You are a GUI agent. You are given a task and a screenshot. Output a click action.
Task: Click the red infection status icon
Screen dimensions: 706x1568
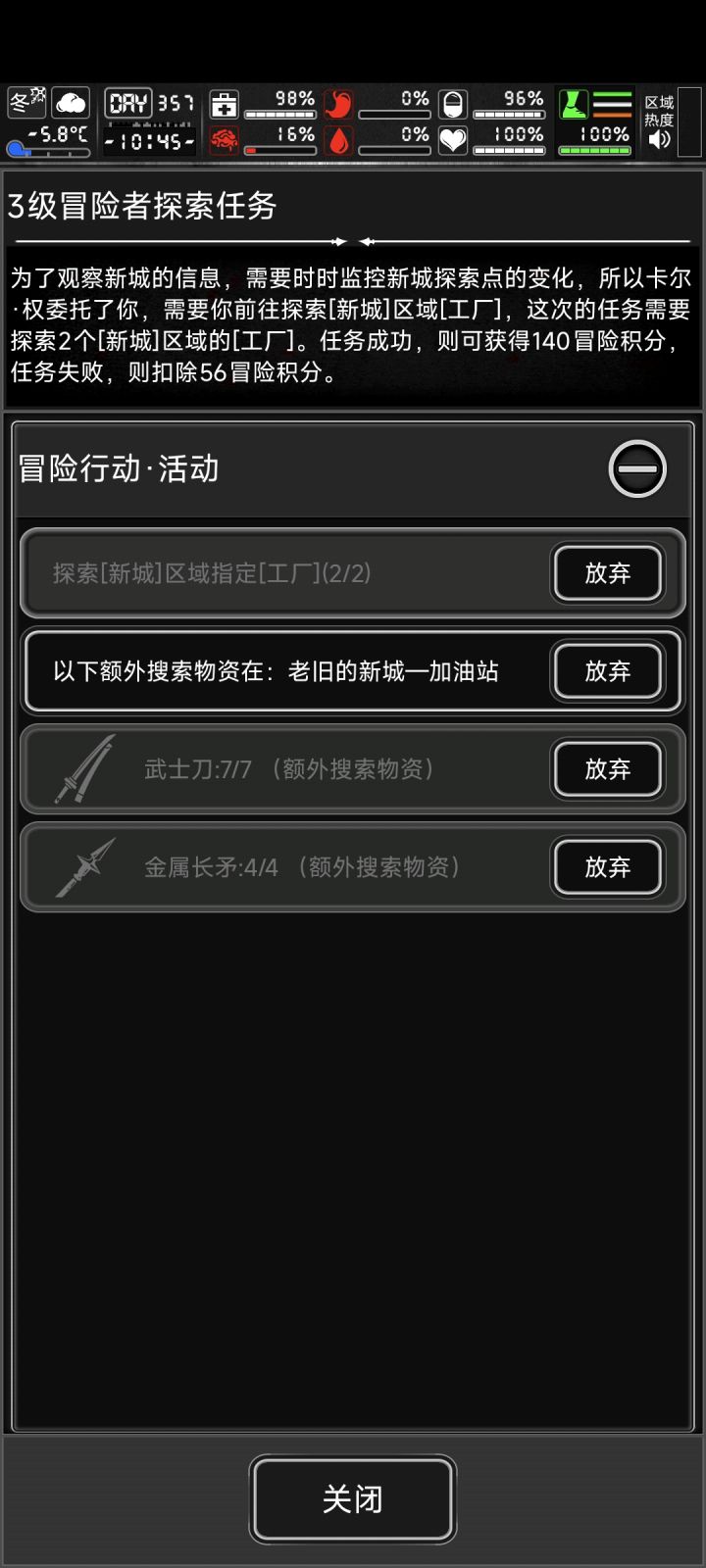[x=224, y=140]
